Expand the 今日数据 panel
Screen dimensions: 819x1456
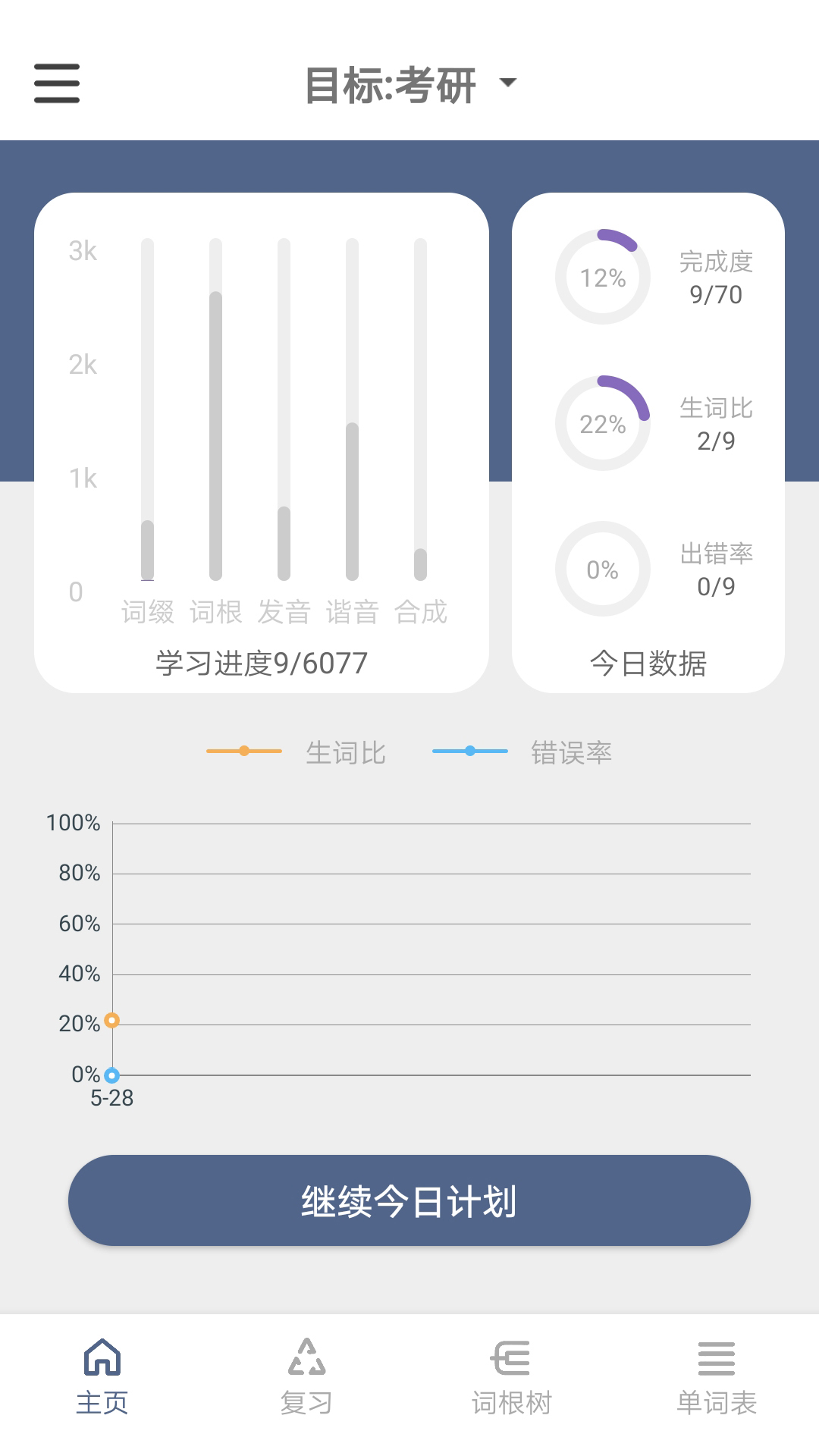[x=649, y=664]
